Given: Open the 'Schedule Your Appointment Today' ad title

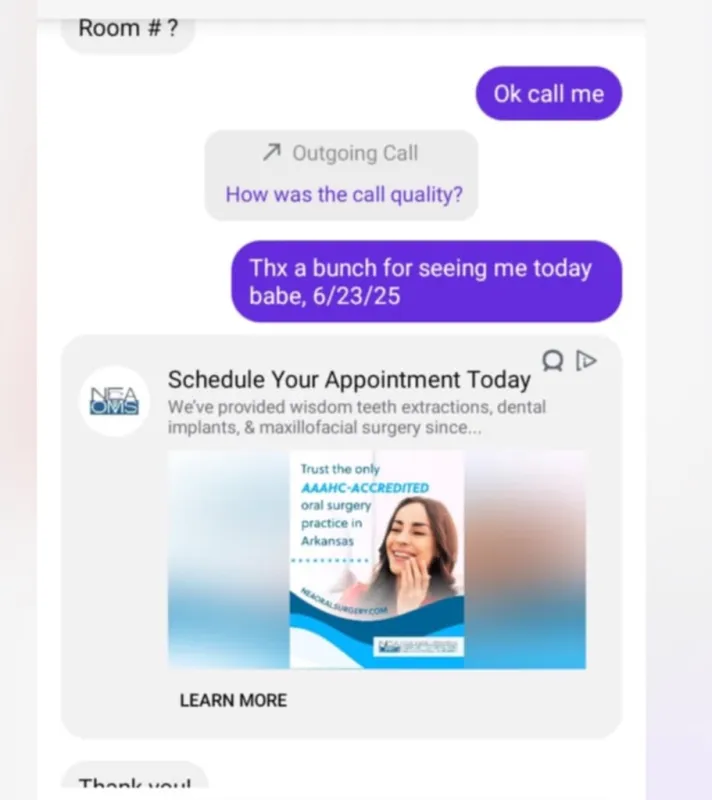Looking at the screenshot, I should 349,380.
